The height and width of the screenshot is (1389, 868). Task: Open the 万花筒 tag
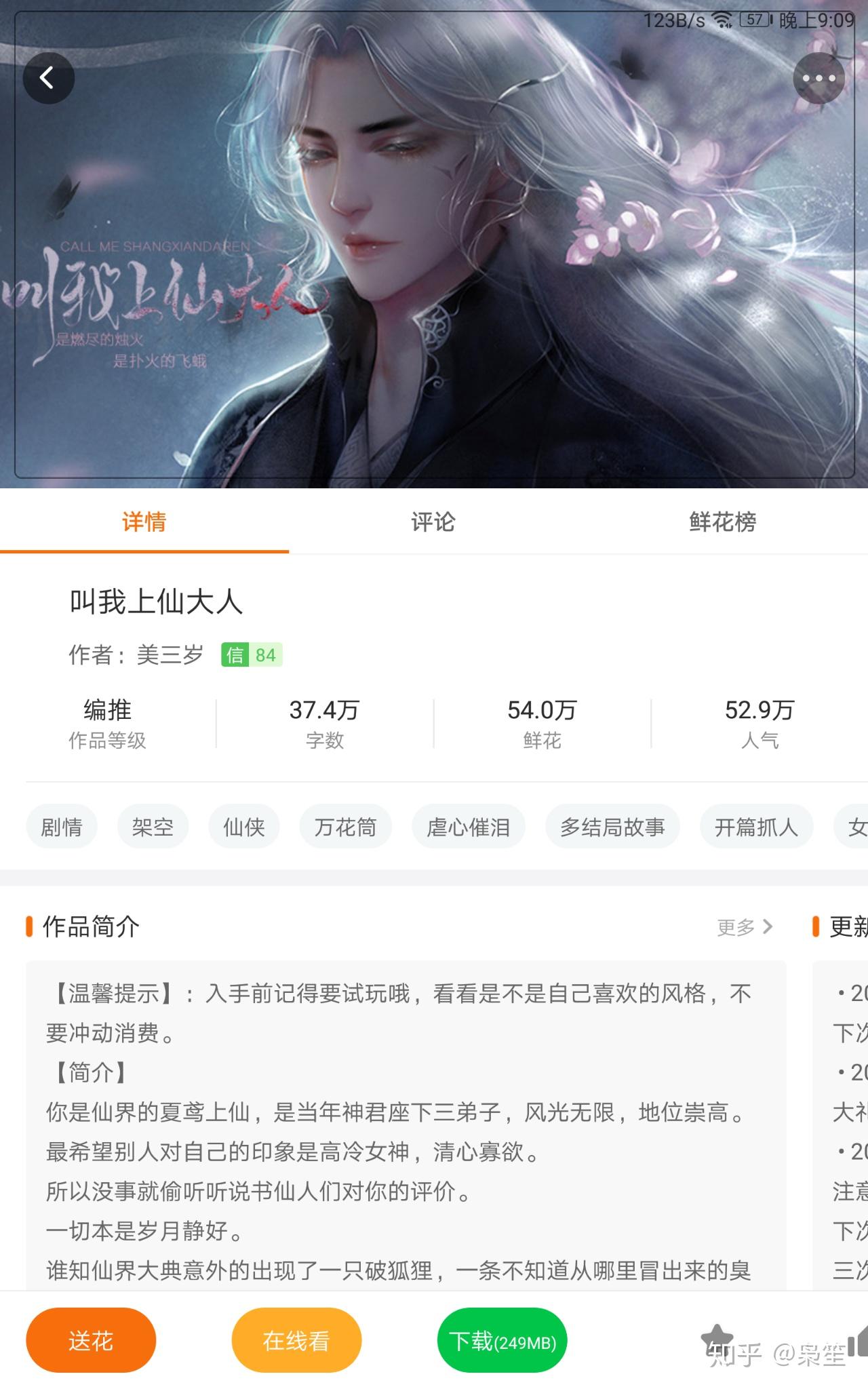pyautogui.click(x=345, y=827)
